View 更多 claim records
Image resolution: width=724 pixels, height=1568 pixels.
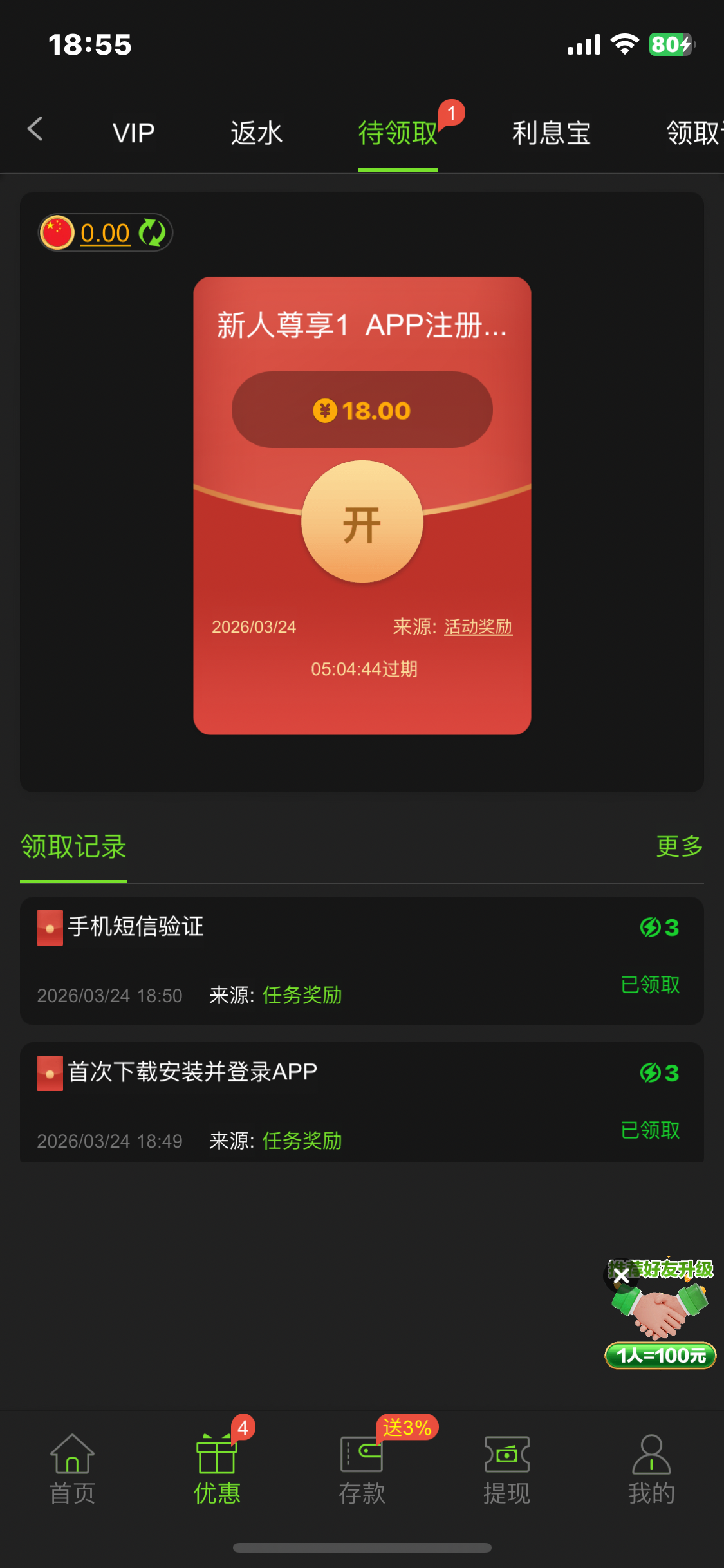point(678,846)
